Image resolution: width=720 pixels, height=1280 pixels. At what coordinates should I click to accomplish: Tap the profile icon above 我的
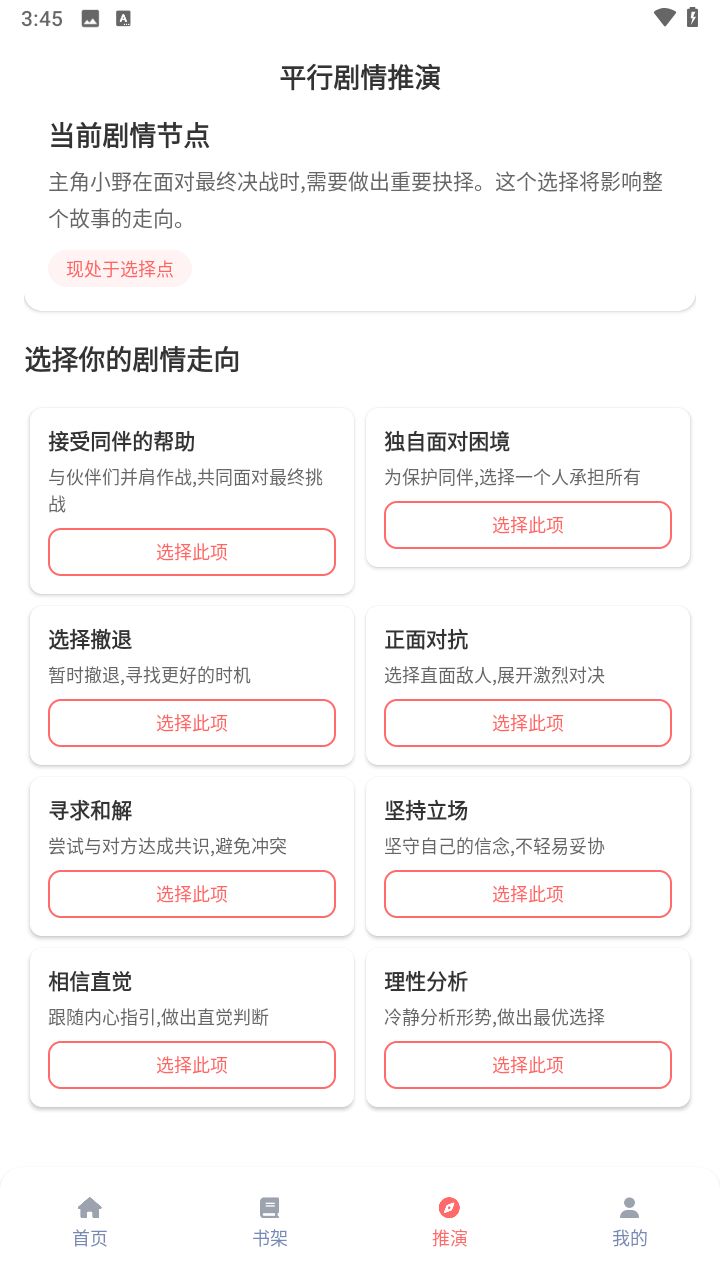pyautogui.click(x=629, y=1207)
